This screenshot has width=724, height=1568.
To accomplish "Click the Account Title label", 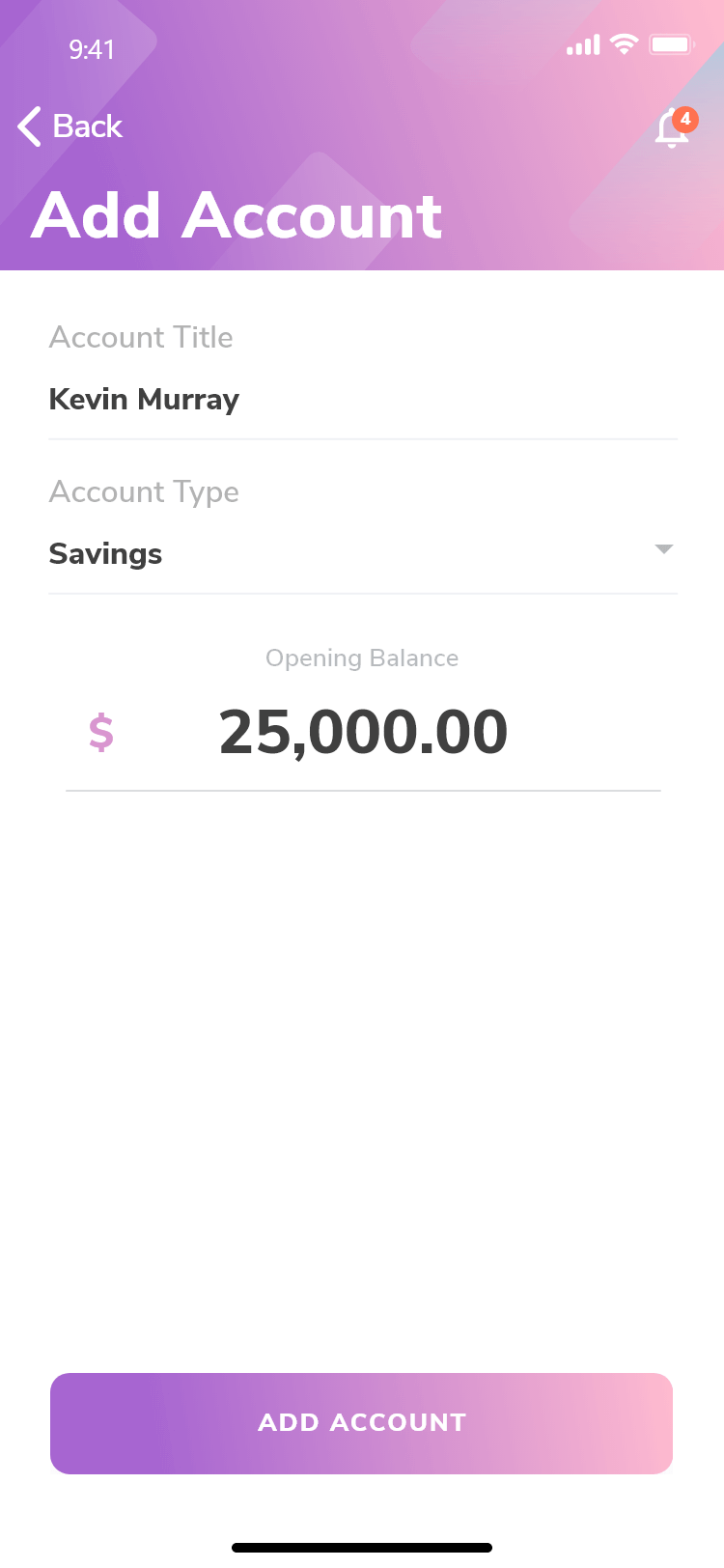I will [x=141, y=338].
